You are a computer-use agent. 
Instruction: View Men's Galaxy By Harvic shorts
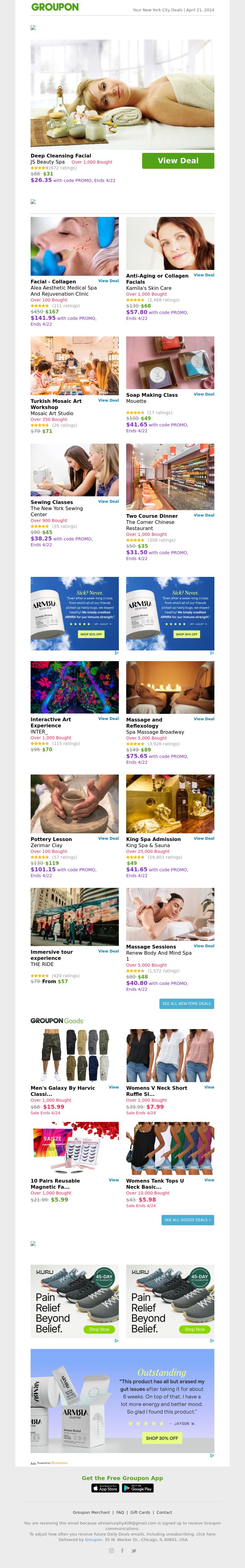pos(114,1087)
